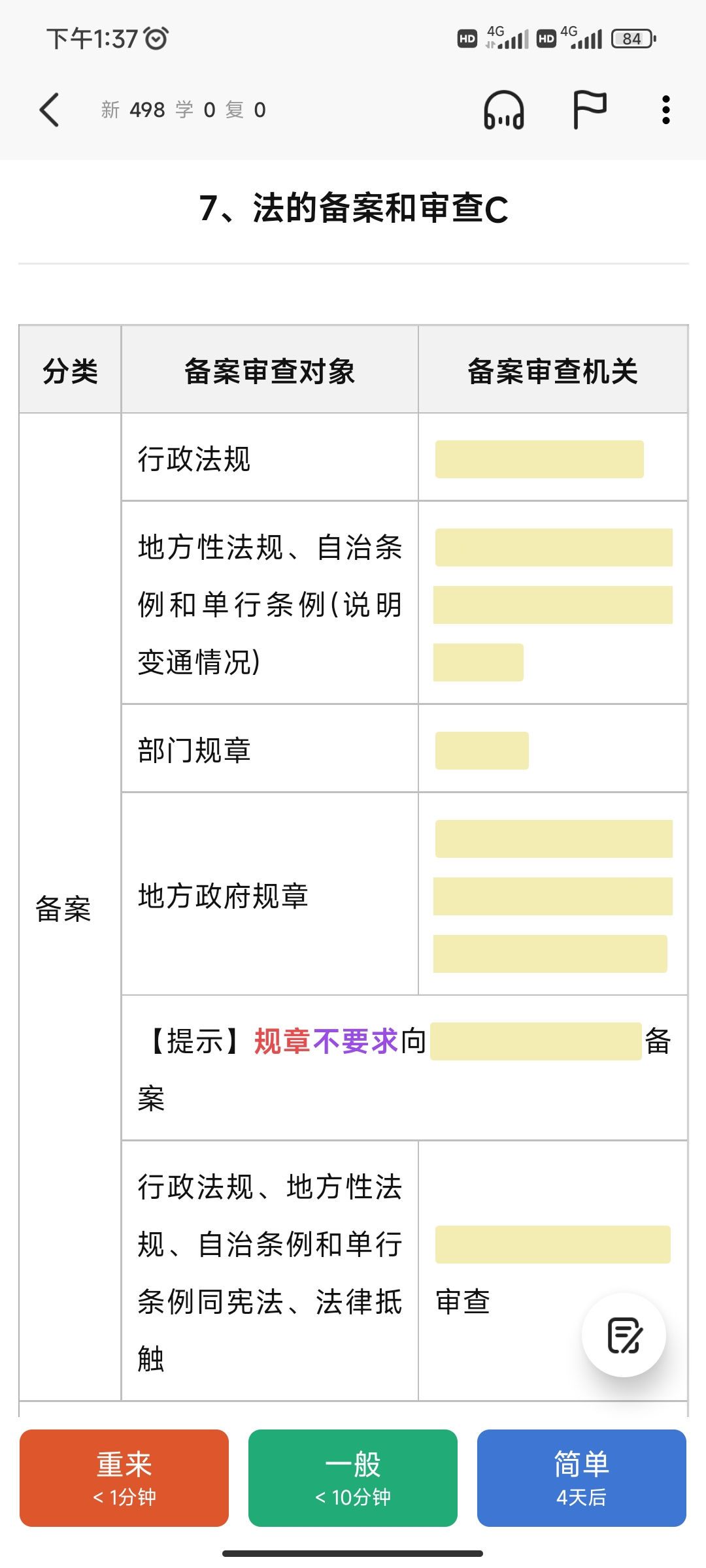Reveal the hidden answer beside 部门规章

(x=482, y=750)
